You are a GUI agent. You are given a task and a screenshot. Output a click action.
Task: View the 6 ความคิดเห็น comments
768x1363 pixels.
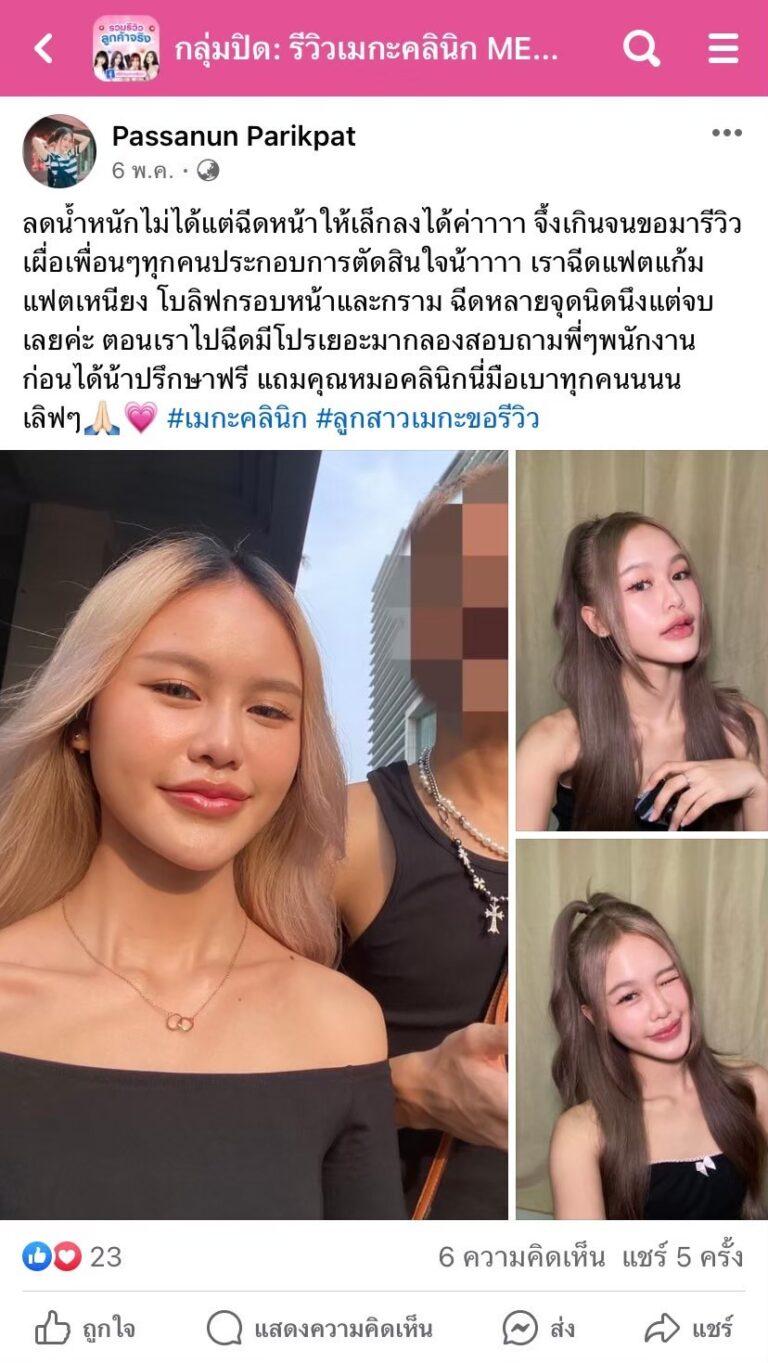click(x=521, y=1256)
